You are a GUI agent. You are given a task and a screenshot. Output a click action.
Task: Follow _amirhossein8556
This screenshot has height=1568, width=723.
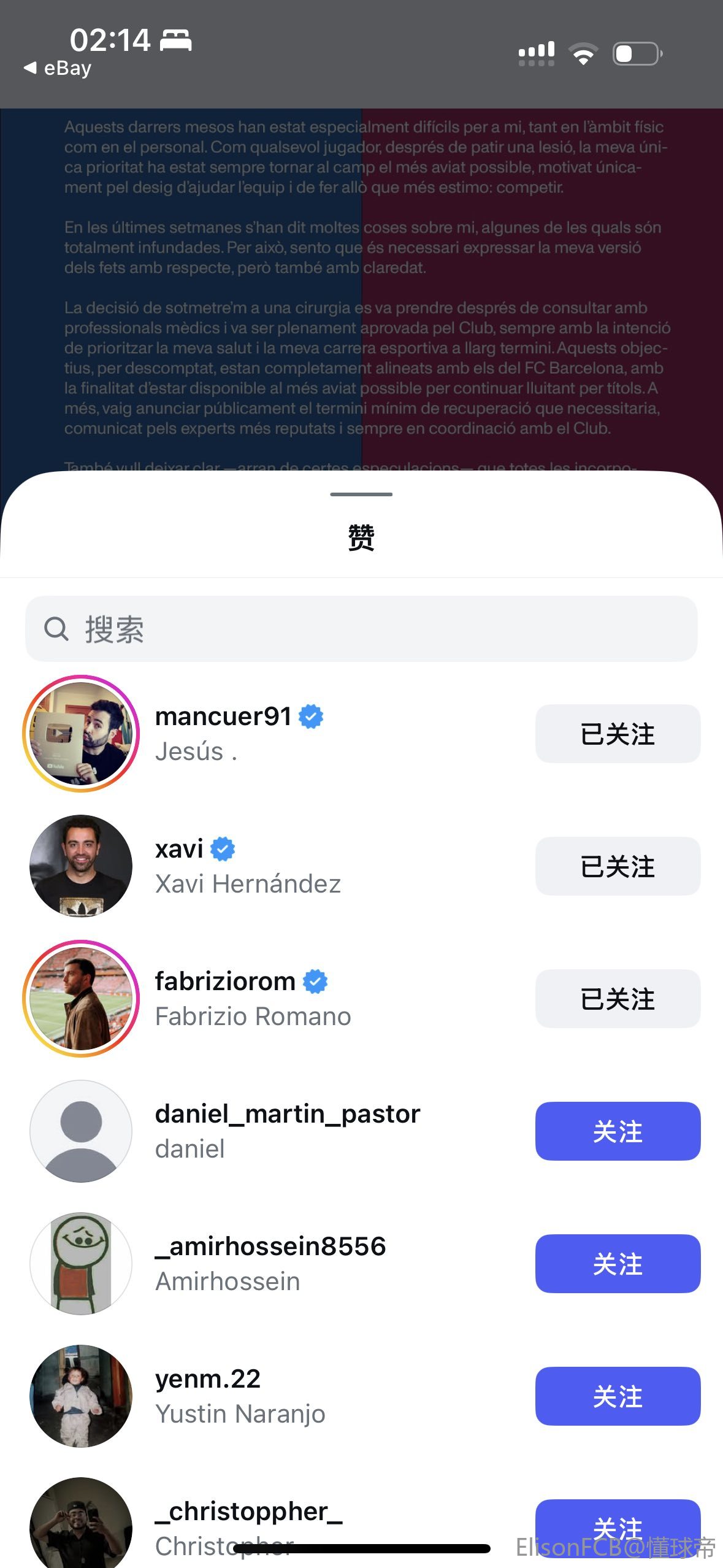(617, 1264)
